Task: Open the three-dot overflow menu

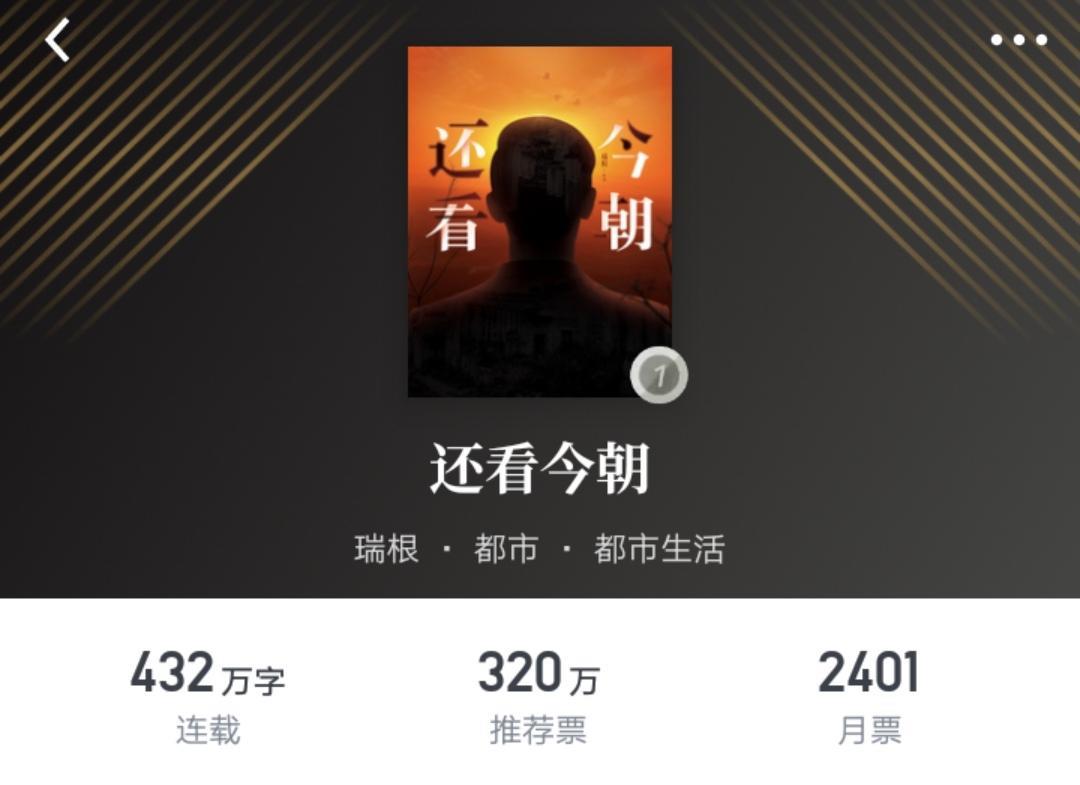Action: pyautogui.click(x=1018, y=41)
